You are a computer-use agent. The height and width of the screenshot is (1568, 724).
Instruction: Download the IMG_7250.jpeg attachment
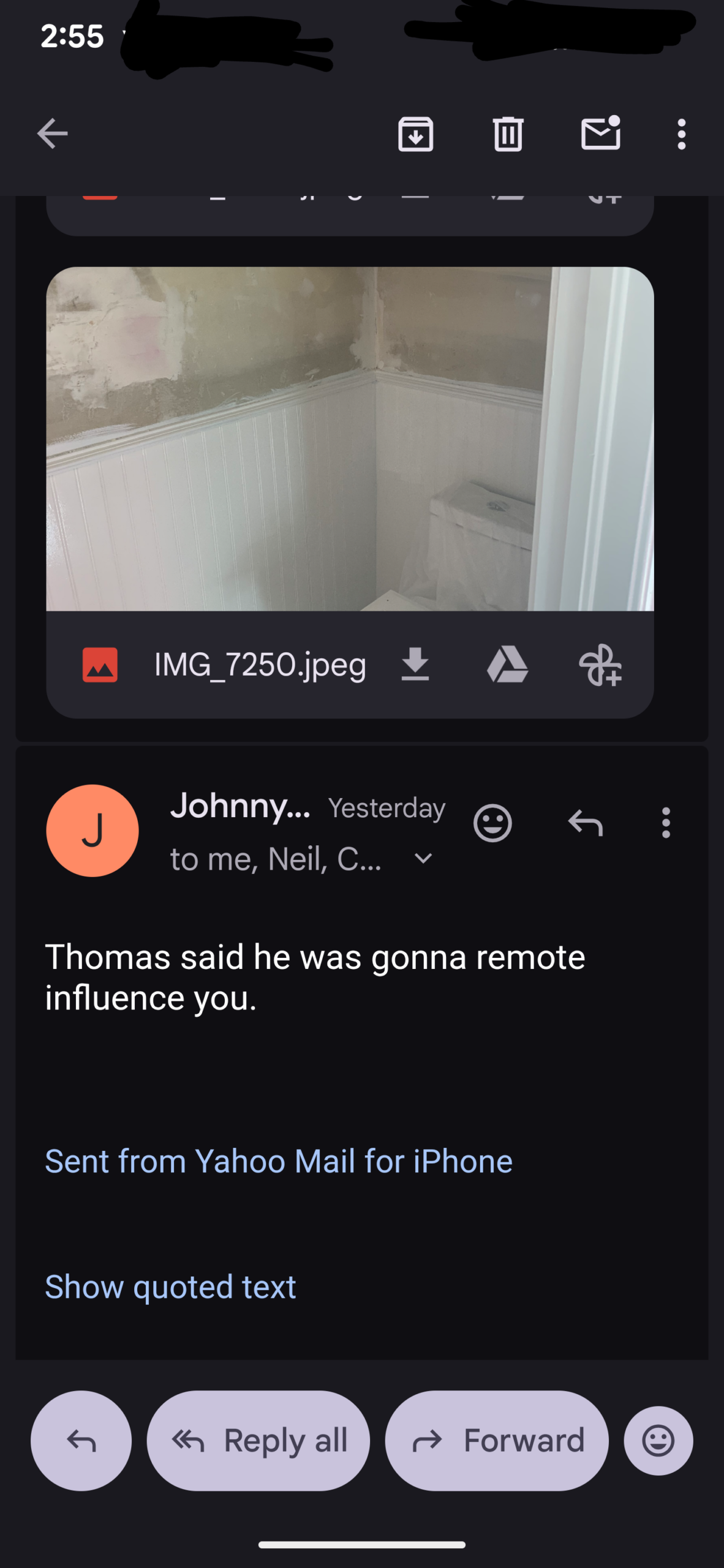click(x=415, y=665)
